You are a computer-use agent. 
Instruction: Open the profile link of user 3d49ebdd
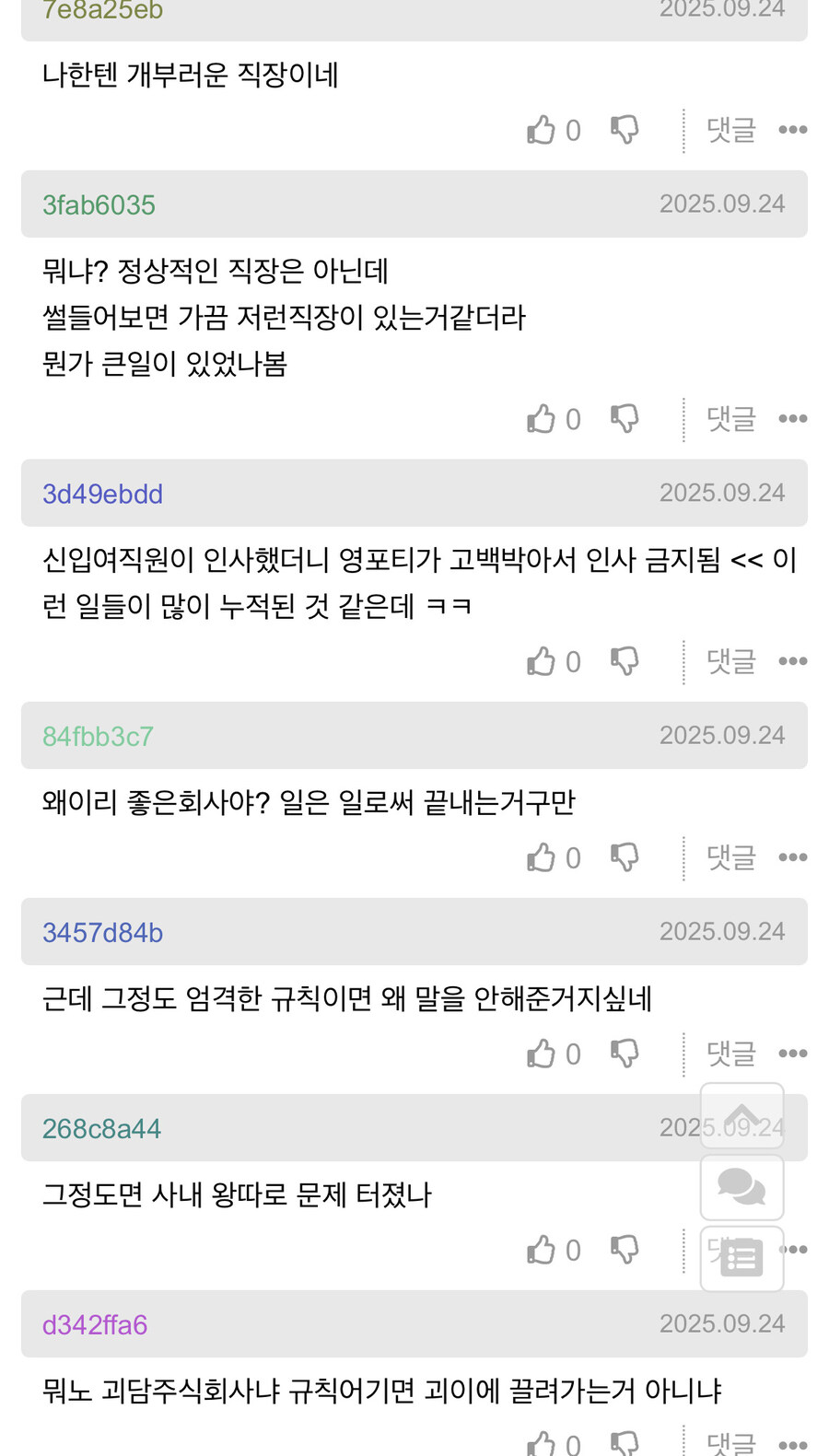[x=101, y=493]
